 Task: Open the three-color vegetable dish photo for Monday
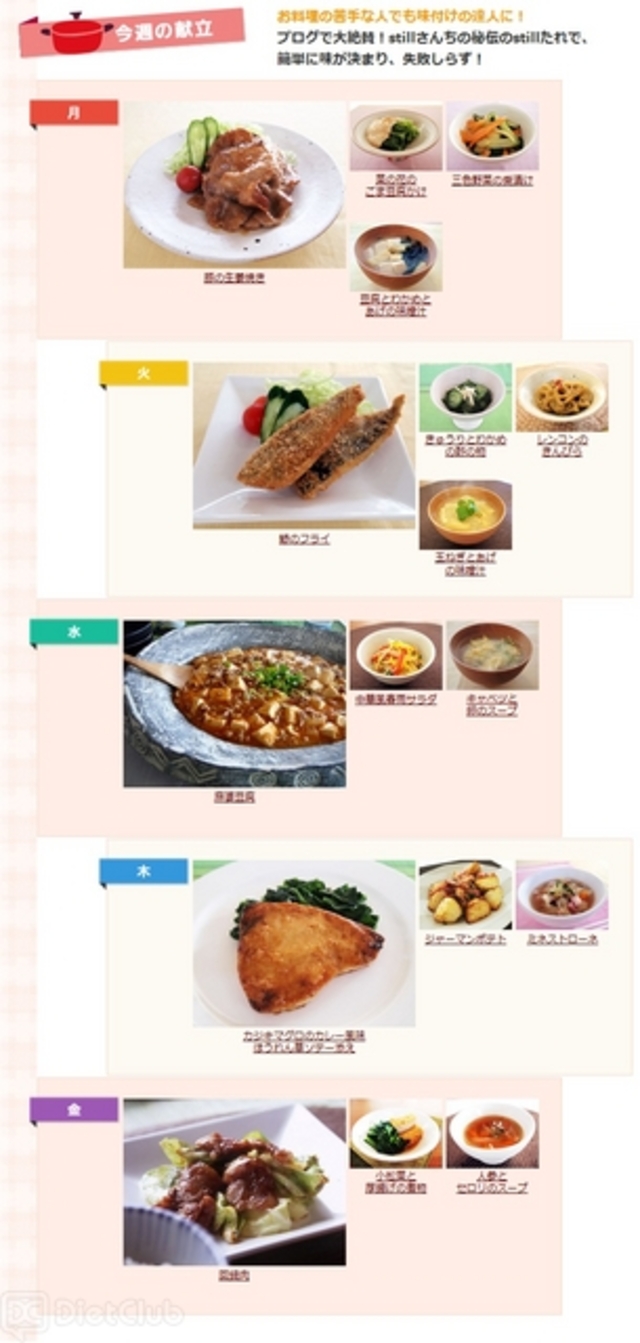pyautogui.click(x=492, y=136)
